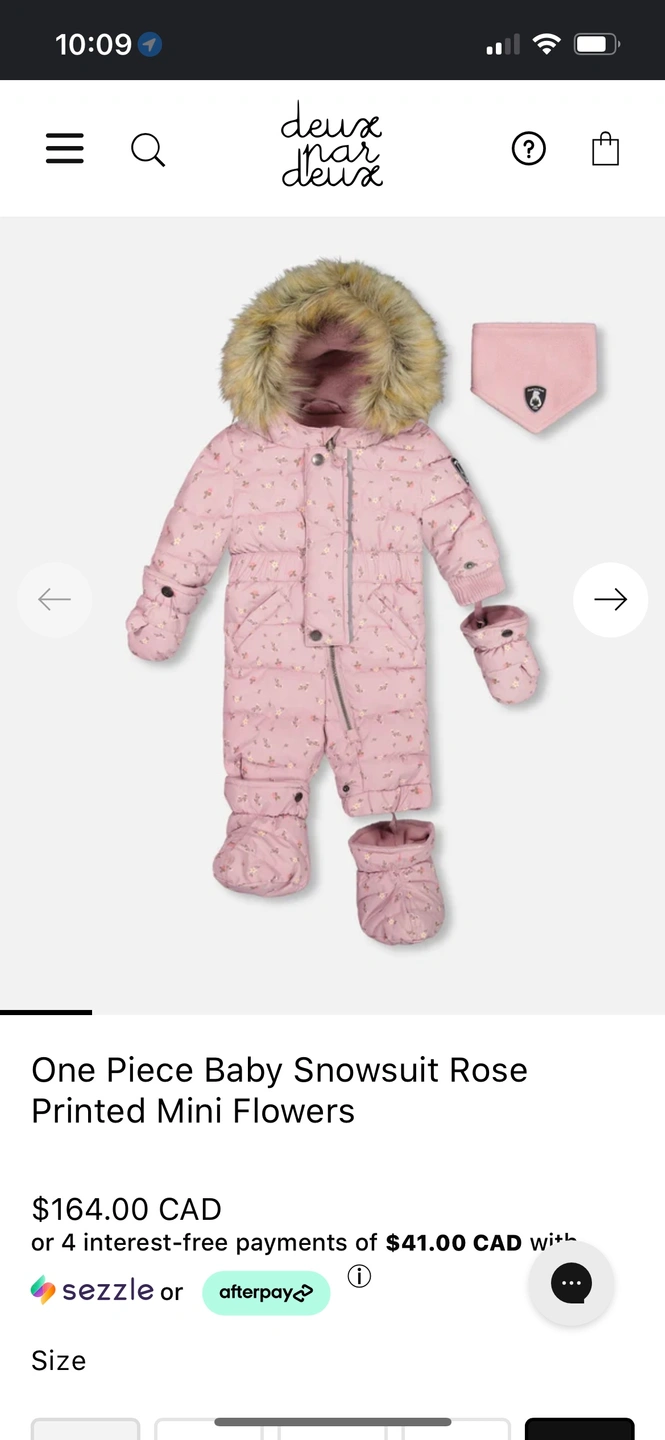Open the chat support bubble
The height and width of the screenshot is (1440, 665).
click(x=571, y=1284)
